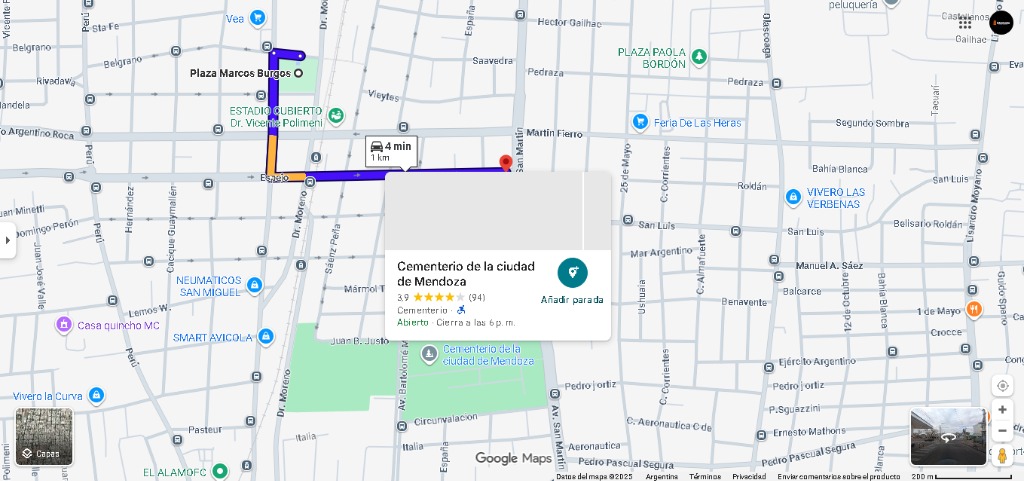The height and width of the screenshot is (481, 1024).
Task: Expand the collapsed side panel
Action: point(8,240)
